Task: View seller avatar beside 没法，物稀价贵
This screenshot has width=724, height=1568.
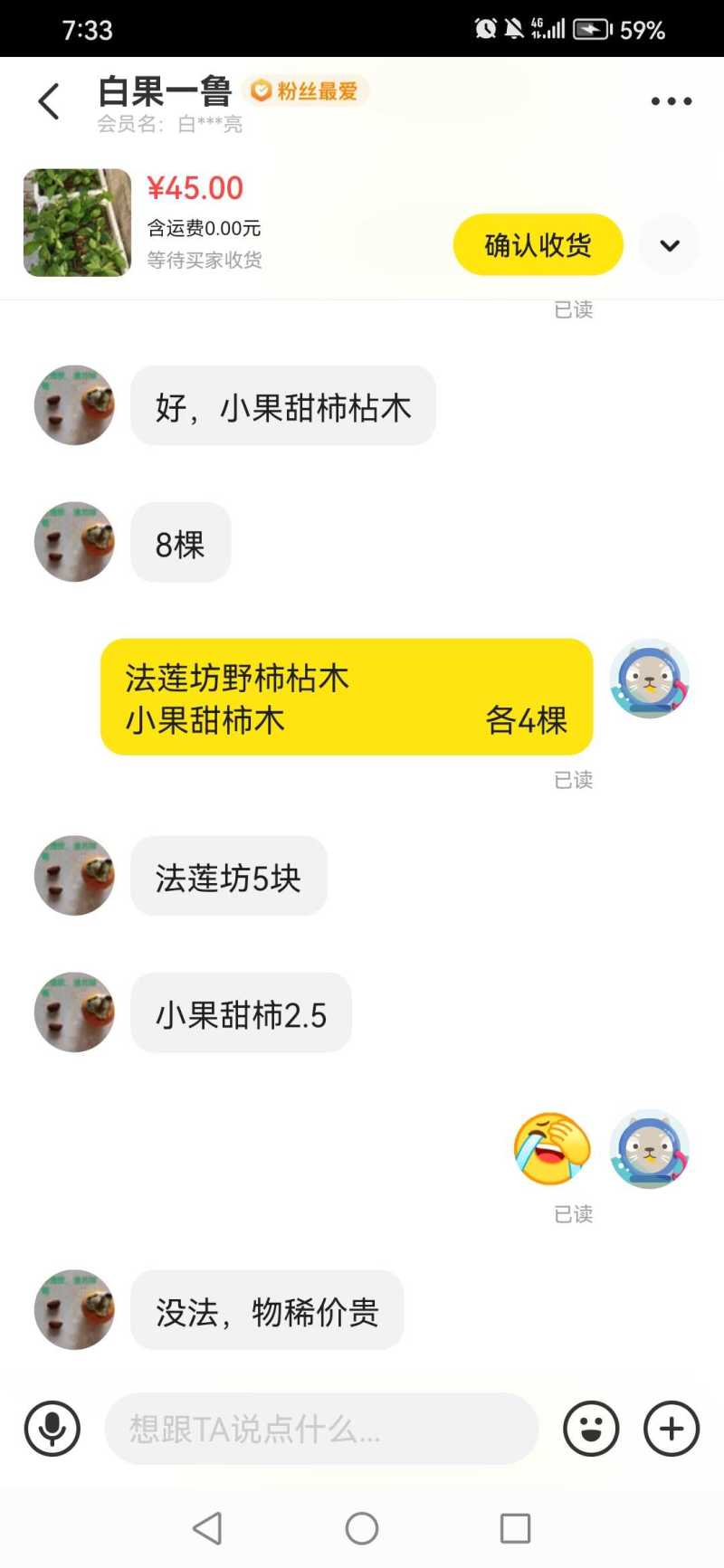Action: tap(74, 1309)
